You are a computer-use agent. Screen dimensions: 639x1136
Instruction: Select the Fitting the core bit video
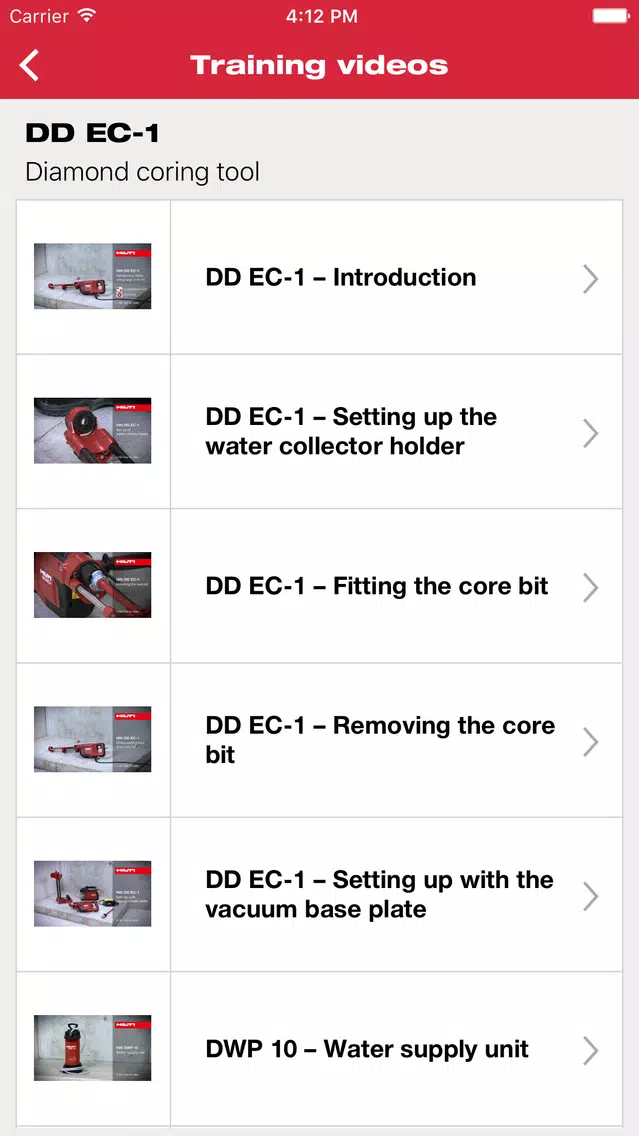(x=376, y=586)
